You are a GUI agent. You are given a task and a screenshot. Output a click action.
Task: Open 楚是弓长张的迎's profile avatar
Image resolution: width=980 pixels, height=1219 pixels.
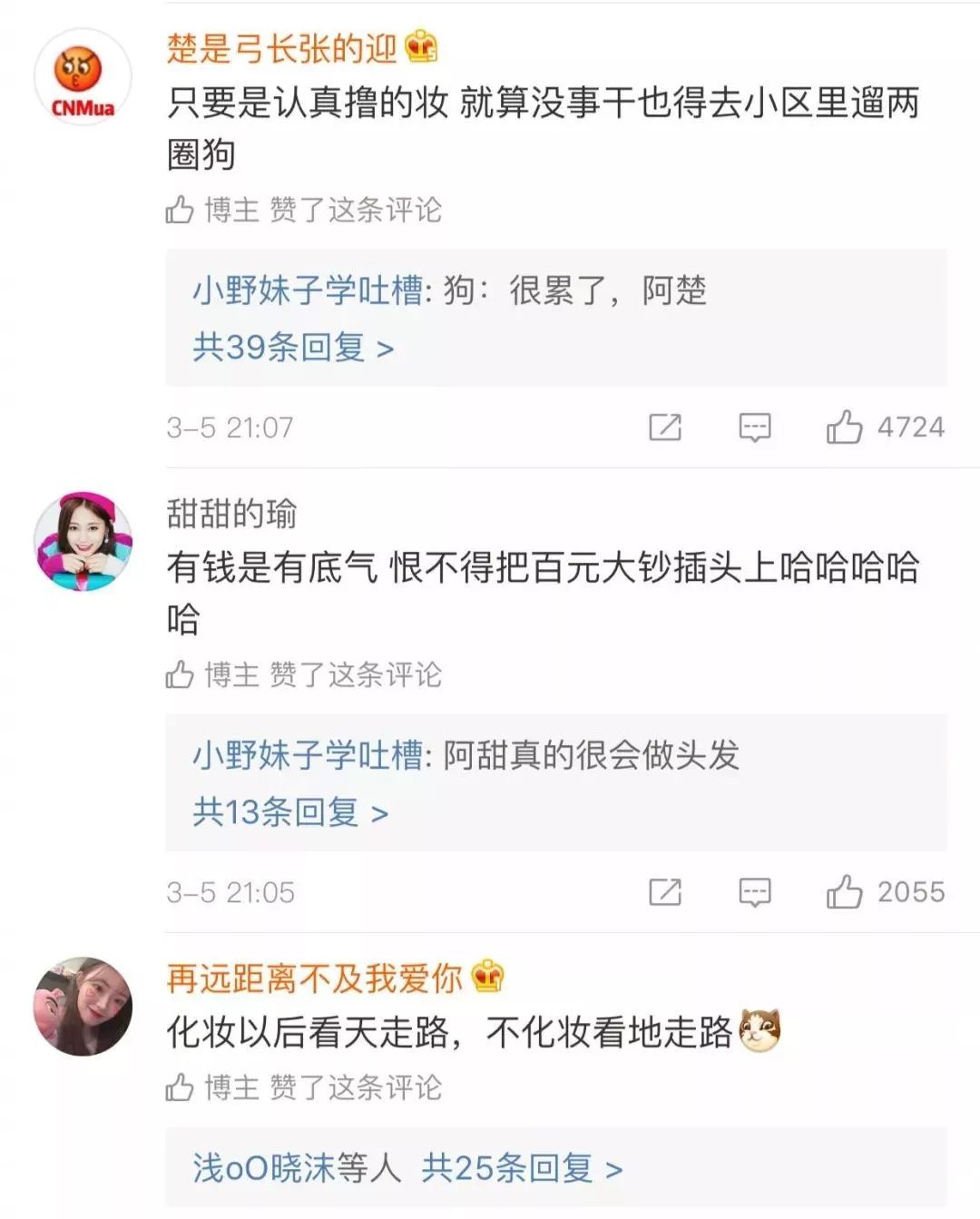point(83,77)
